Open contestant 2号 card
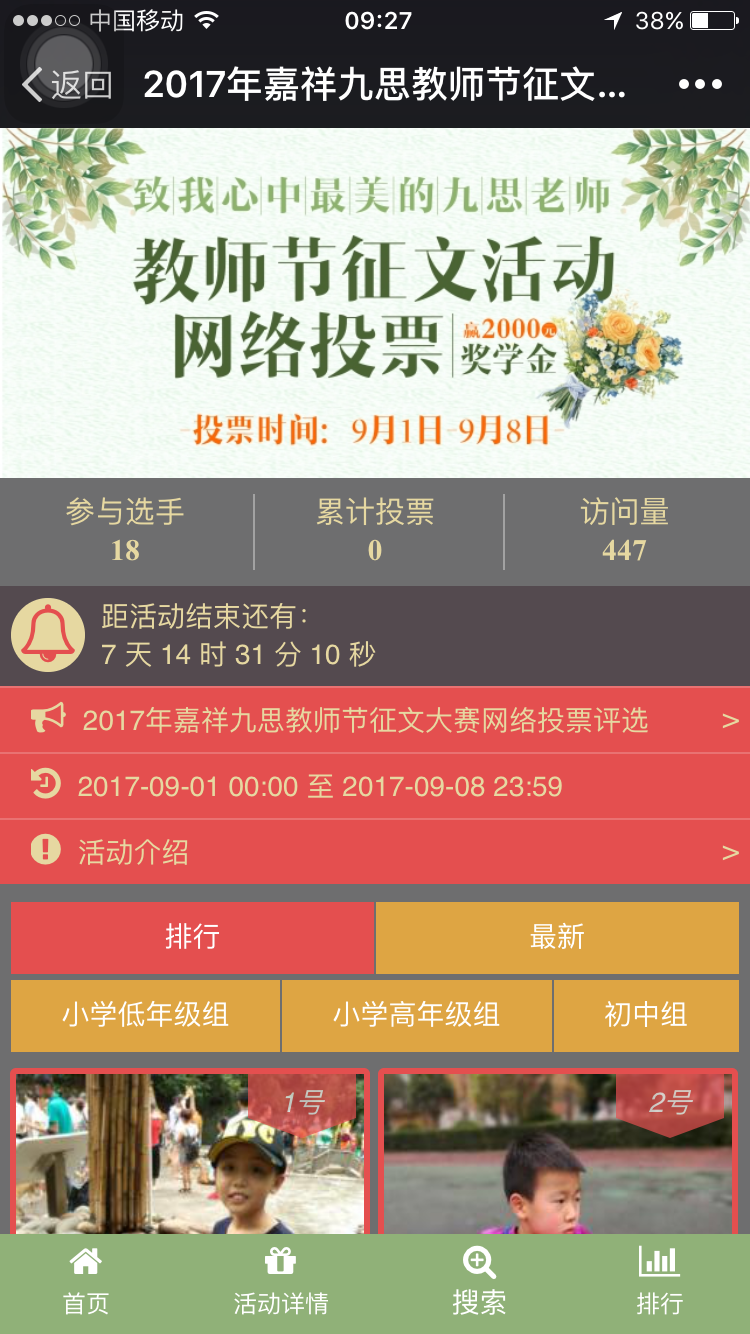 tap(558, 1155)
